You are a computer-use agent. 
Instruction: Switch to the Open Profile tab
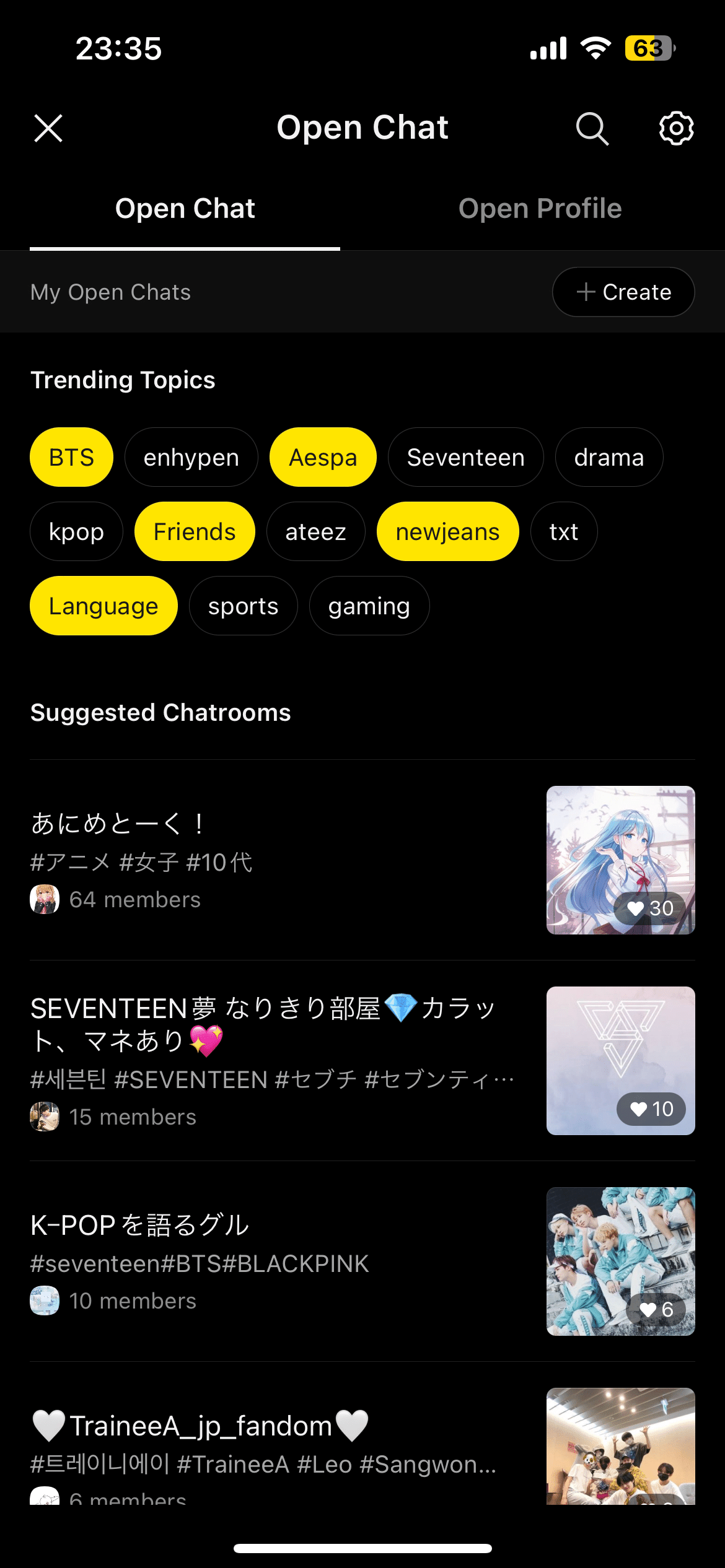[540, 209]
